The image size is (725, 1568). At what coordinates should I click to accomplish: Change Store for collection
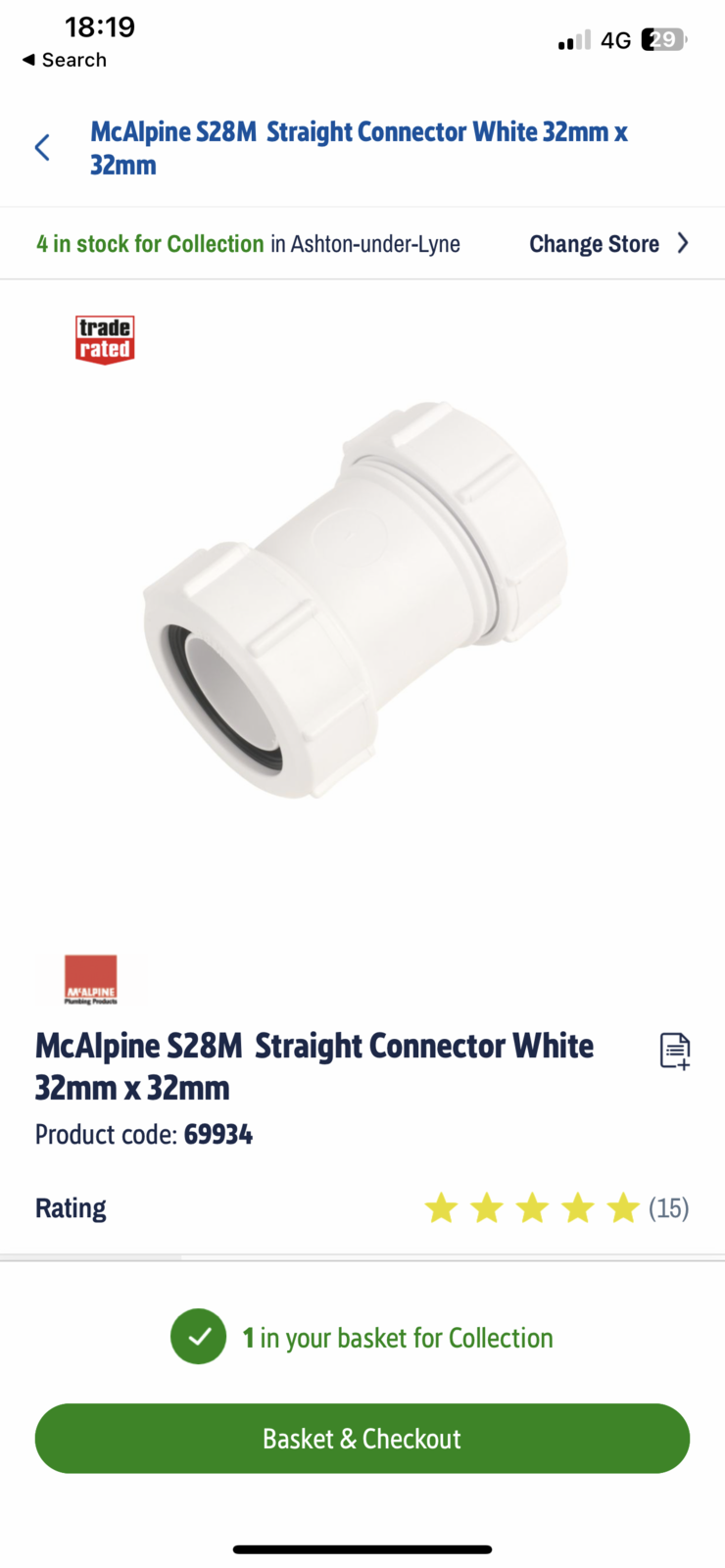[607, 244]
